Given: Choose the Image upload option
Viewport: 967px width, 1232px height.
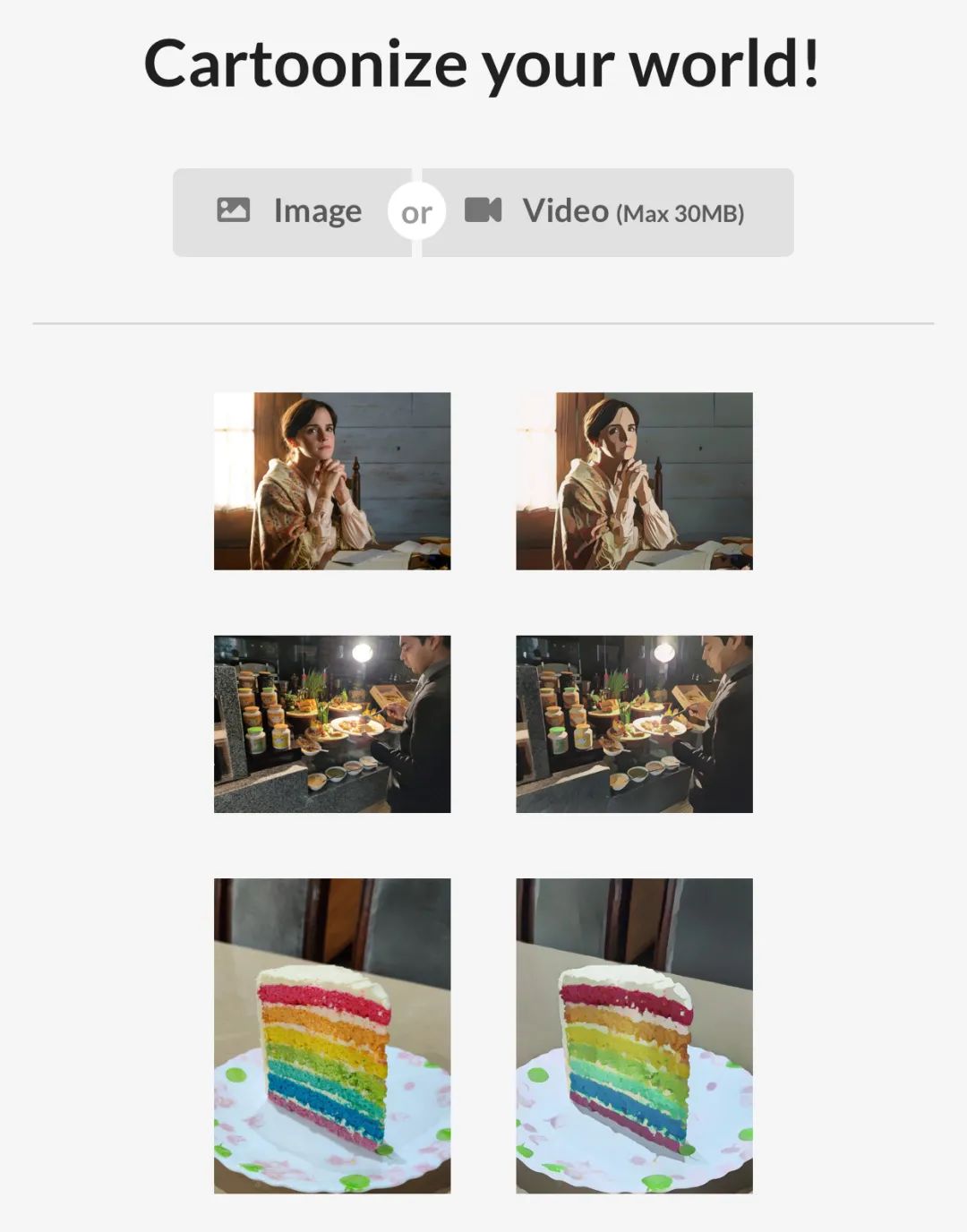Looking at the screenshot, I should [x=291, y=212].
